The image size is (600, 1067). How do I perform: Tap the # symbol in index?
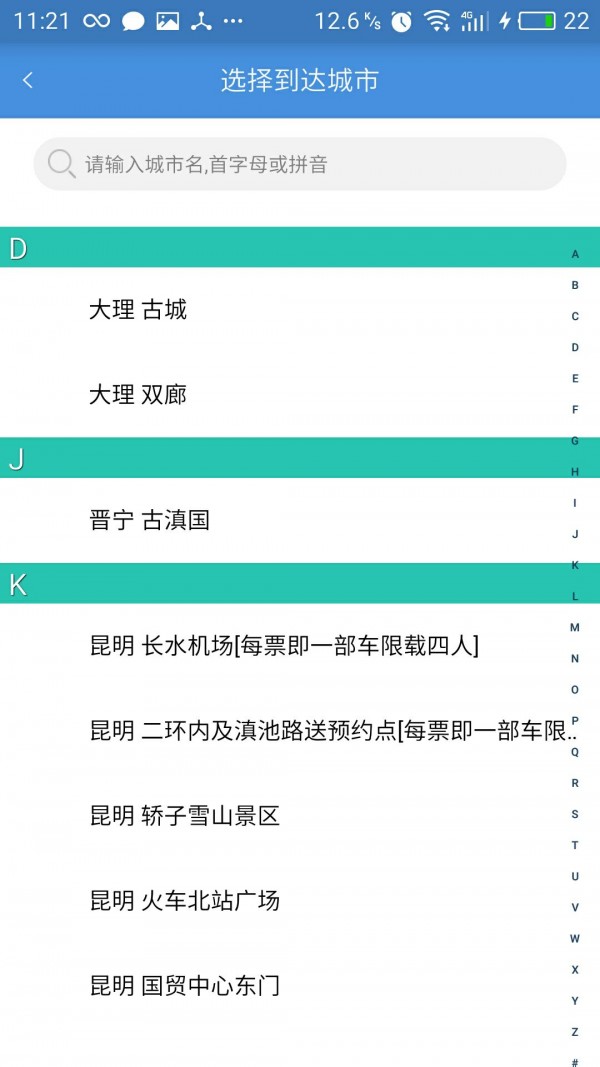click(x=575, y=1061)
